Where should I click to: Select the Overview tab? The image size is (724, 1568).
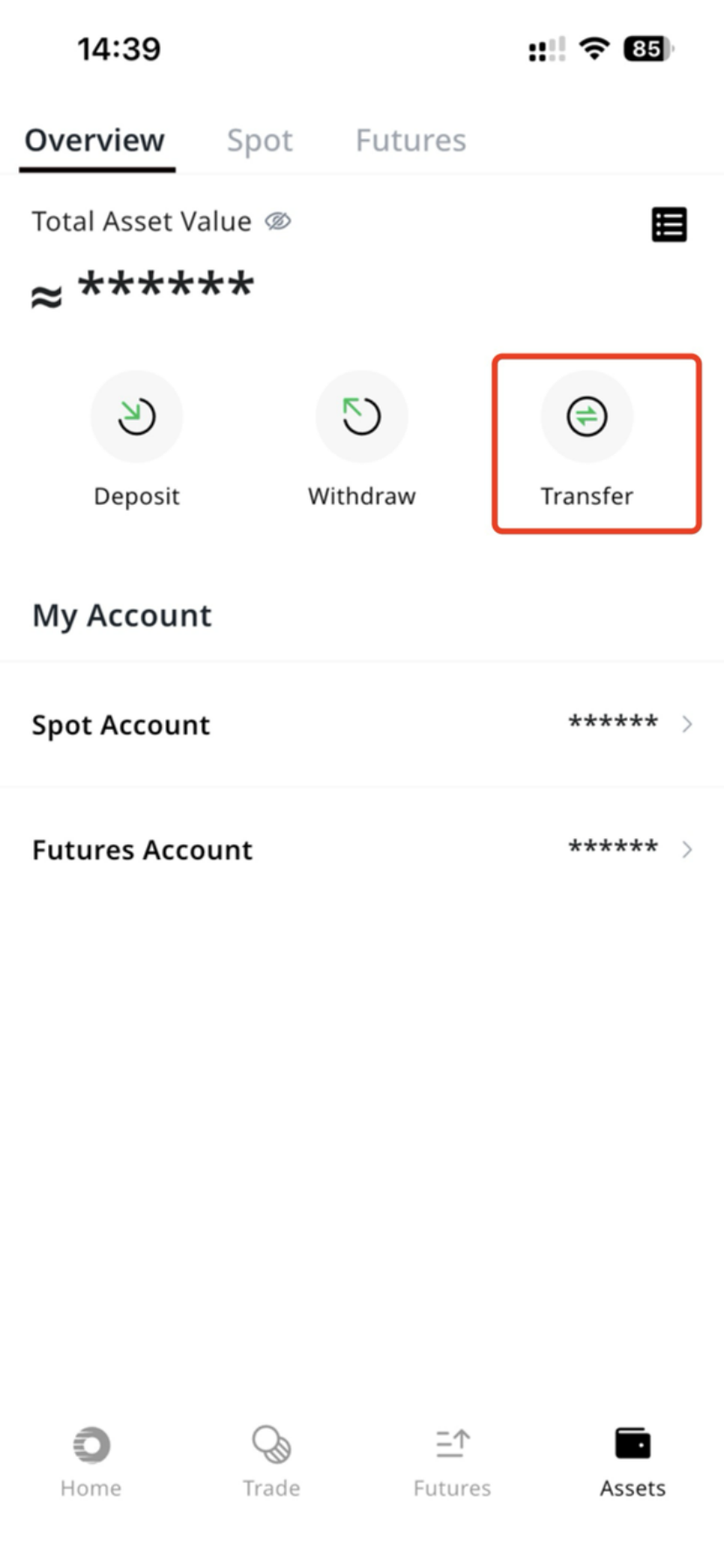coord(94,141)
